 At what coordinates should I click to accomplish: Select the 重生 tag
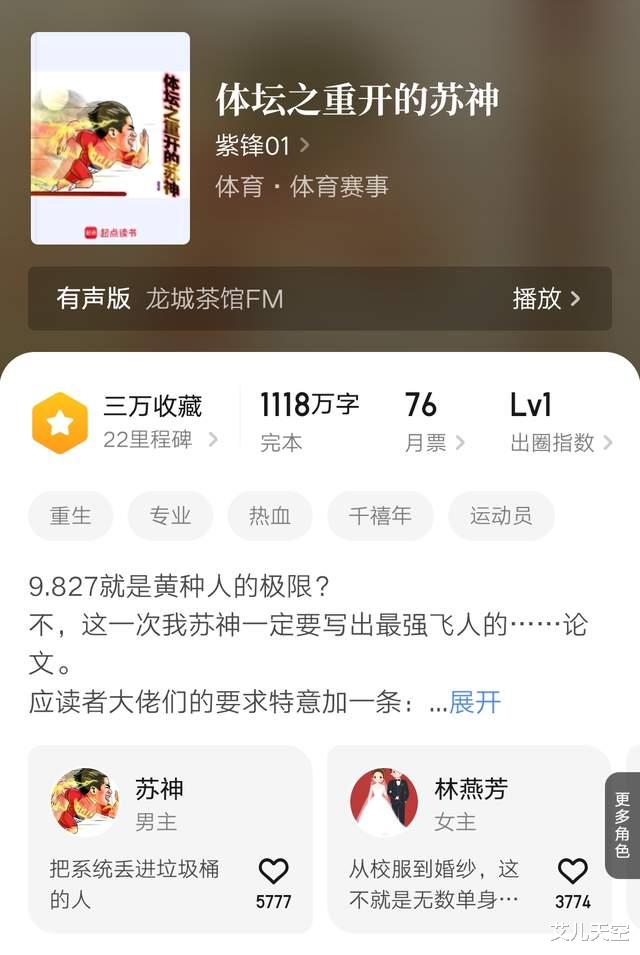tap(71, 516)
